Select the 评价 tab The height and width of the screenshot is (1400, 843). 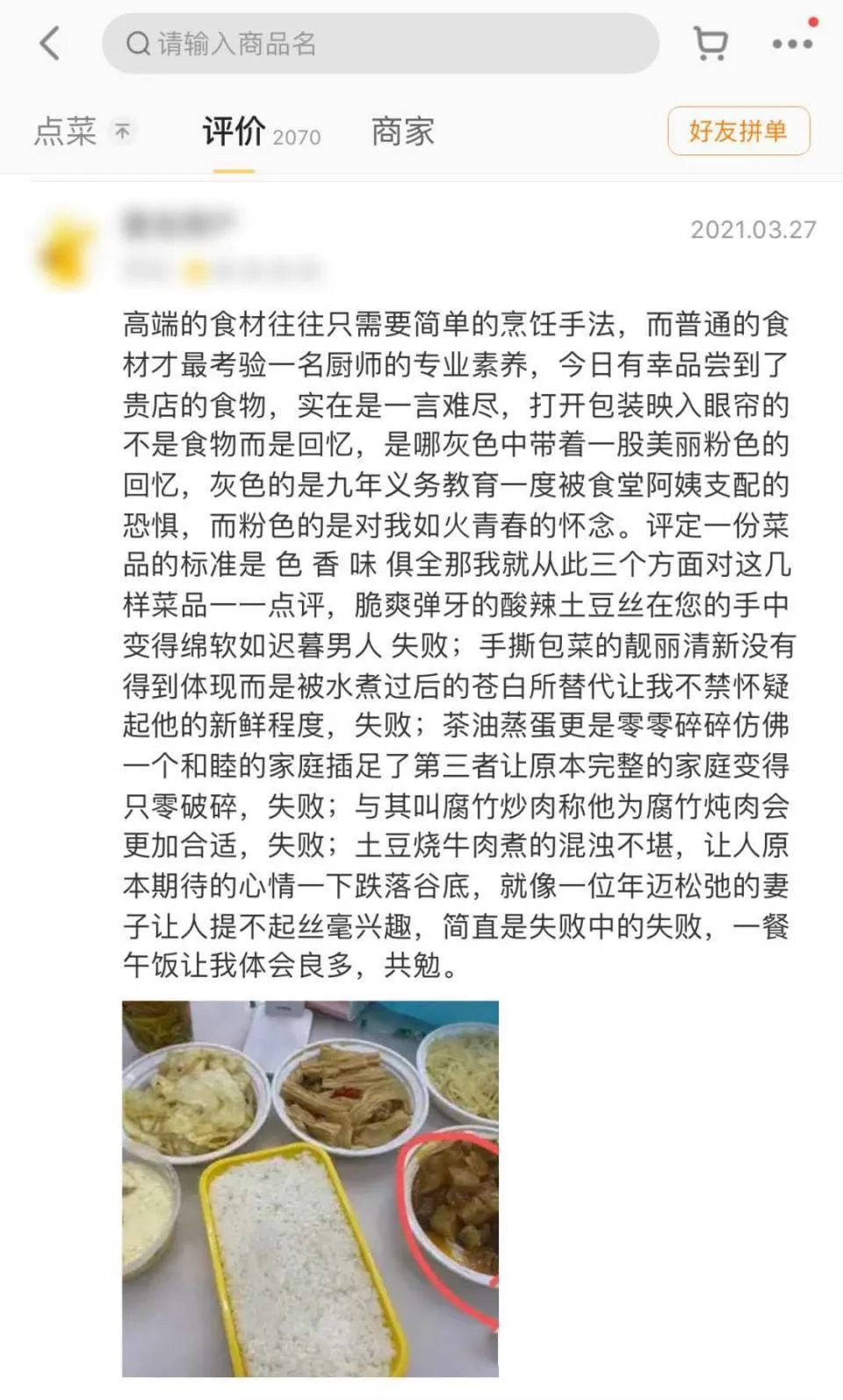tap(234, 132)
